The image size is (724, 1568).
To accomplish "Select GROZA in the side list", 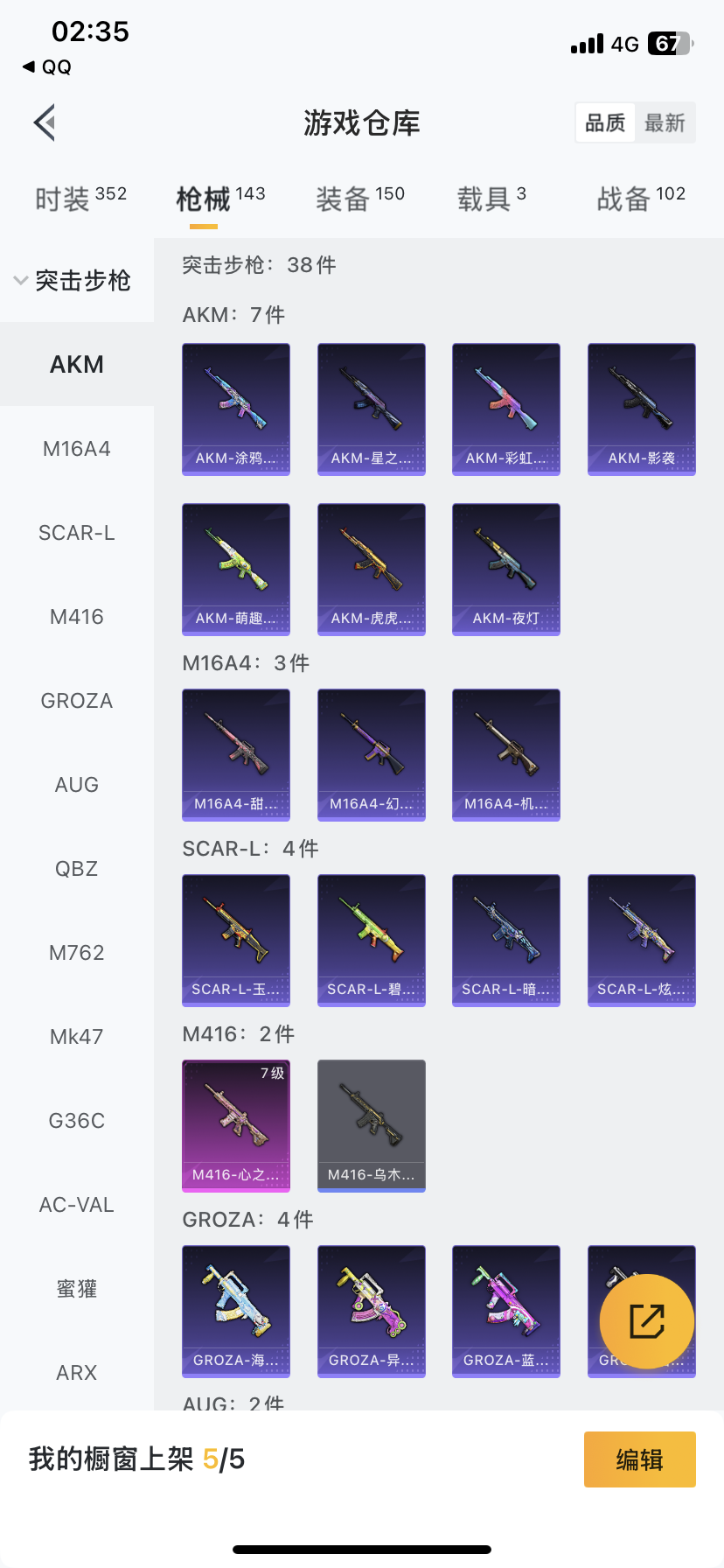I will point(77,701).
